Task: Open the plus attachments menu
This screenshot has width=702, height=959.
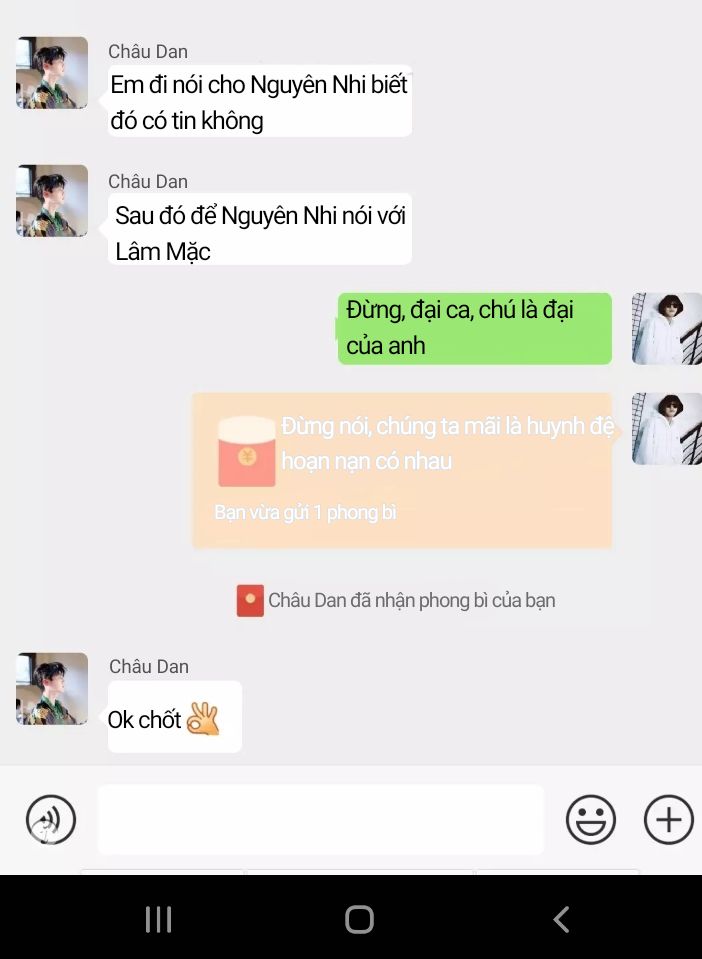Action: [x=668, y=820]
